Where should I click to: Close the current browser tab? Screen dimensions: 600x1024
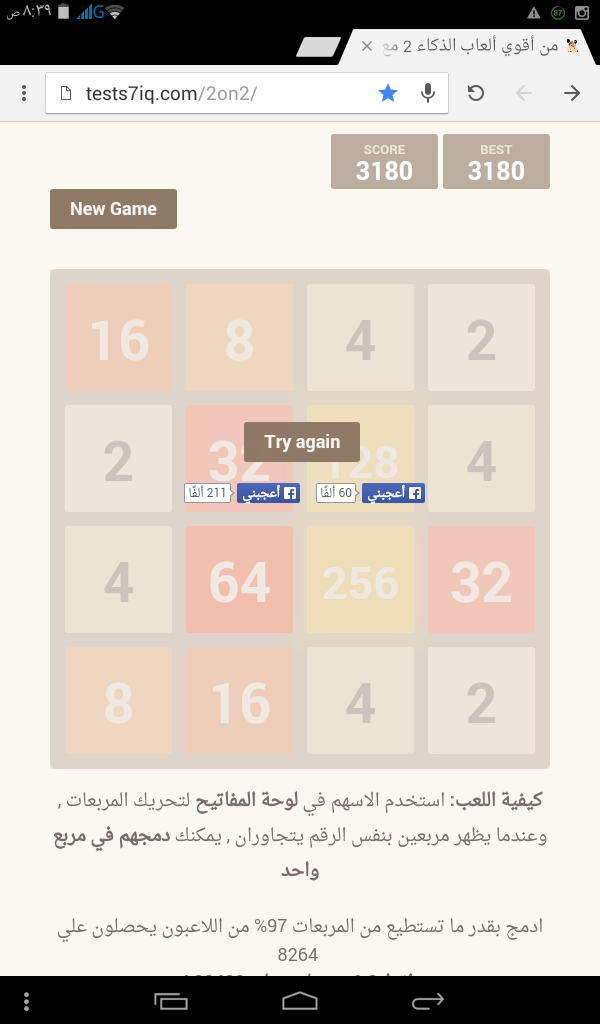(367, 46)
